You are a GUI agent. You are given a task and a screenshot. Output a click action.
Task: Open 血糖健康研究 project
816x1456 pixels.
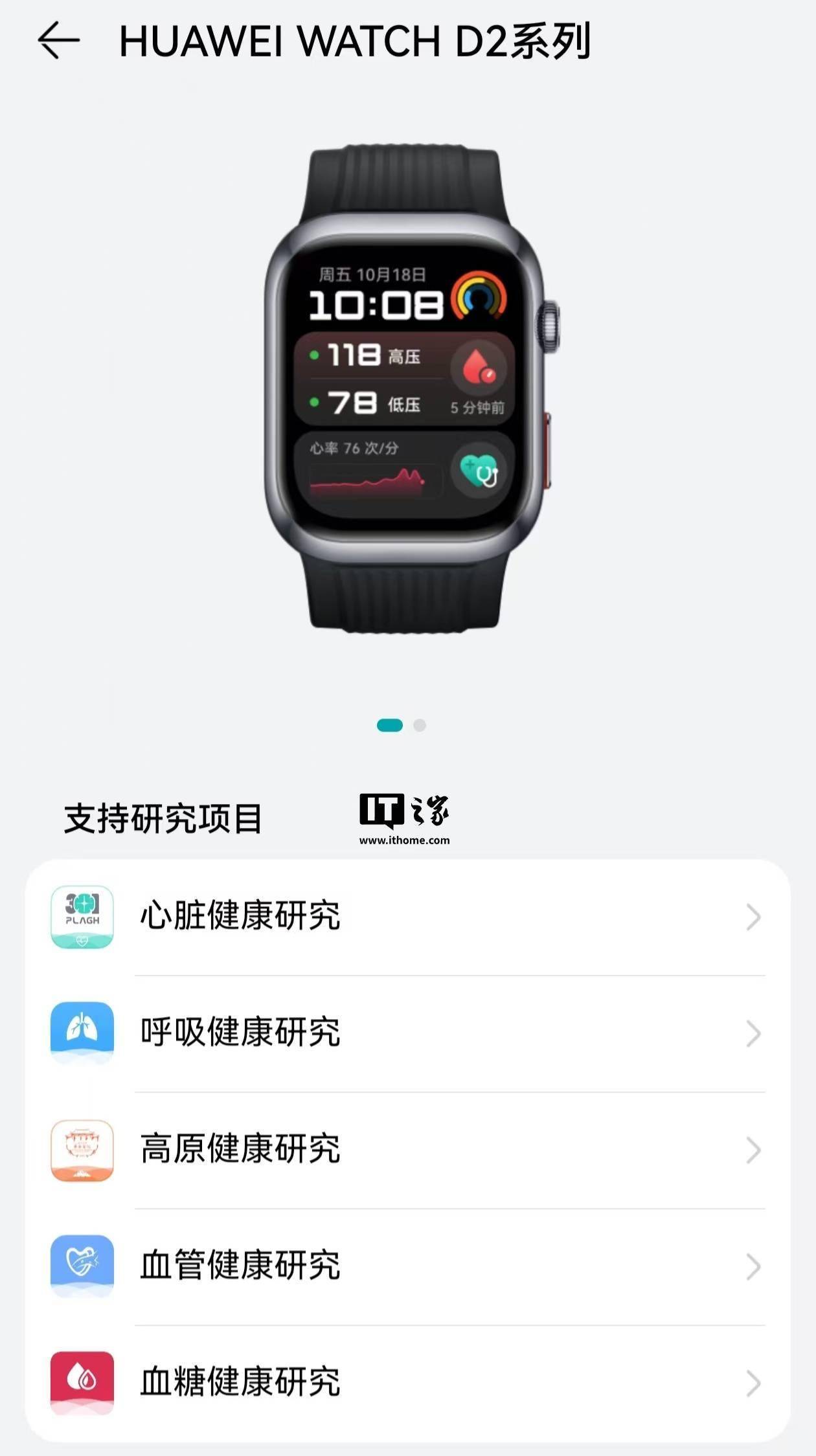[408, 1383]
